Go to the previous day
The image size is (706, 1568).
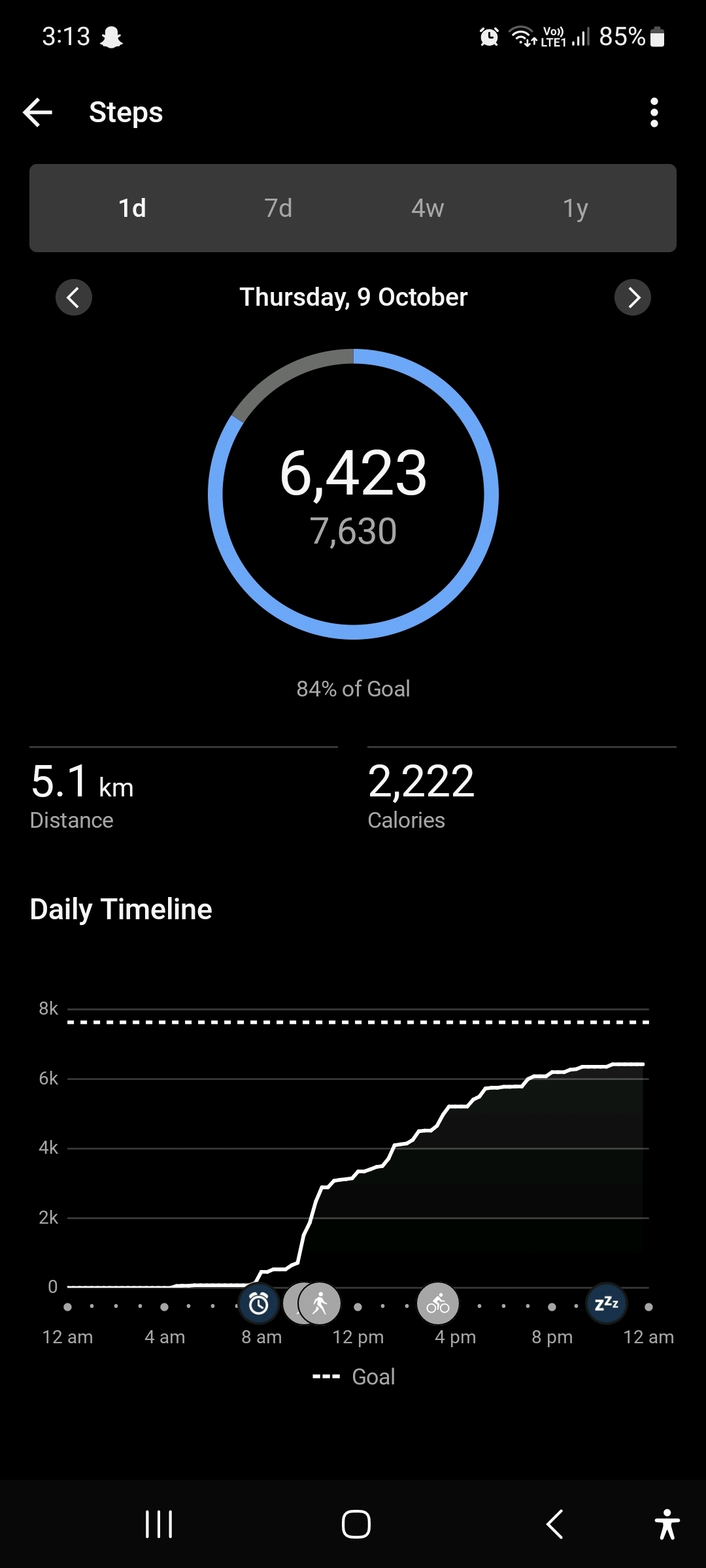pyautogui.click(x=74, y=298)
